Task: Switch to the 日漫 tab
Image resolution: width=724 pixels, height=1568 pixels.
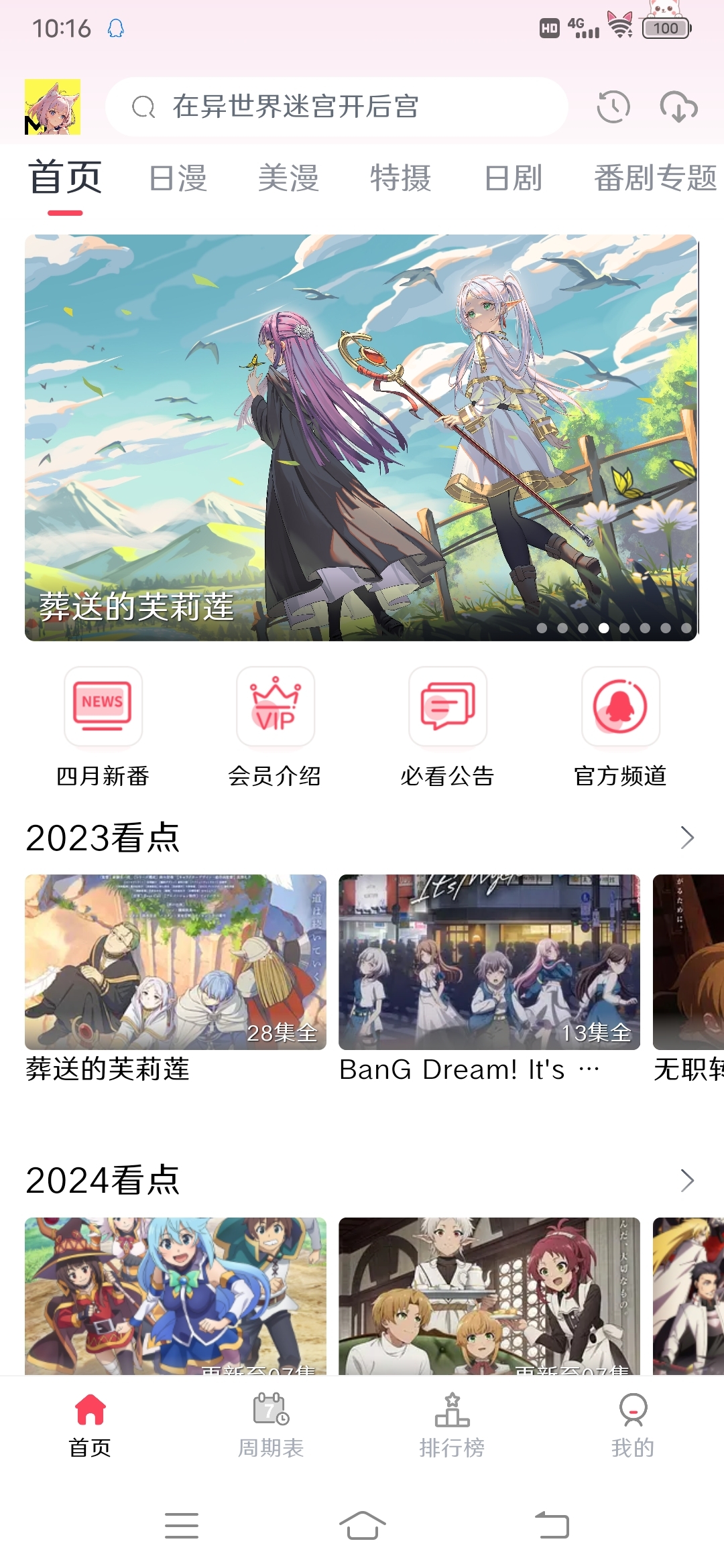Action: click(x=178, y=178)
